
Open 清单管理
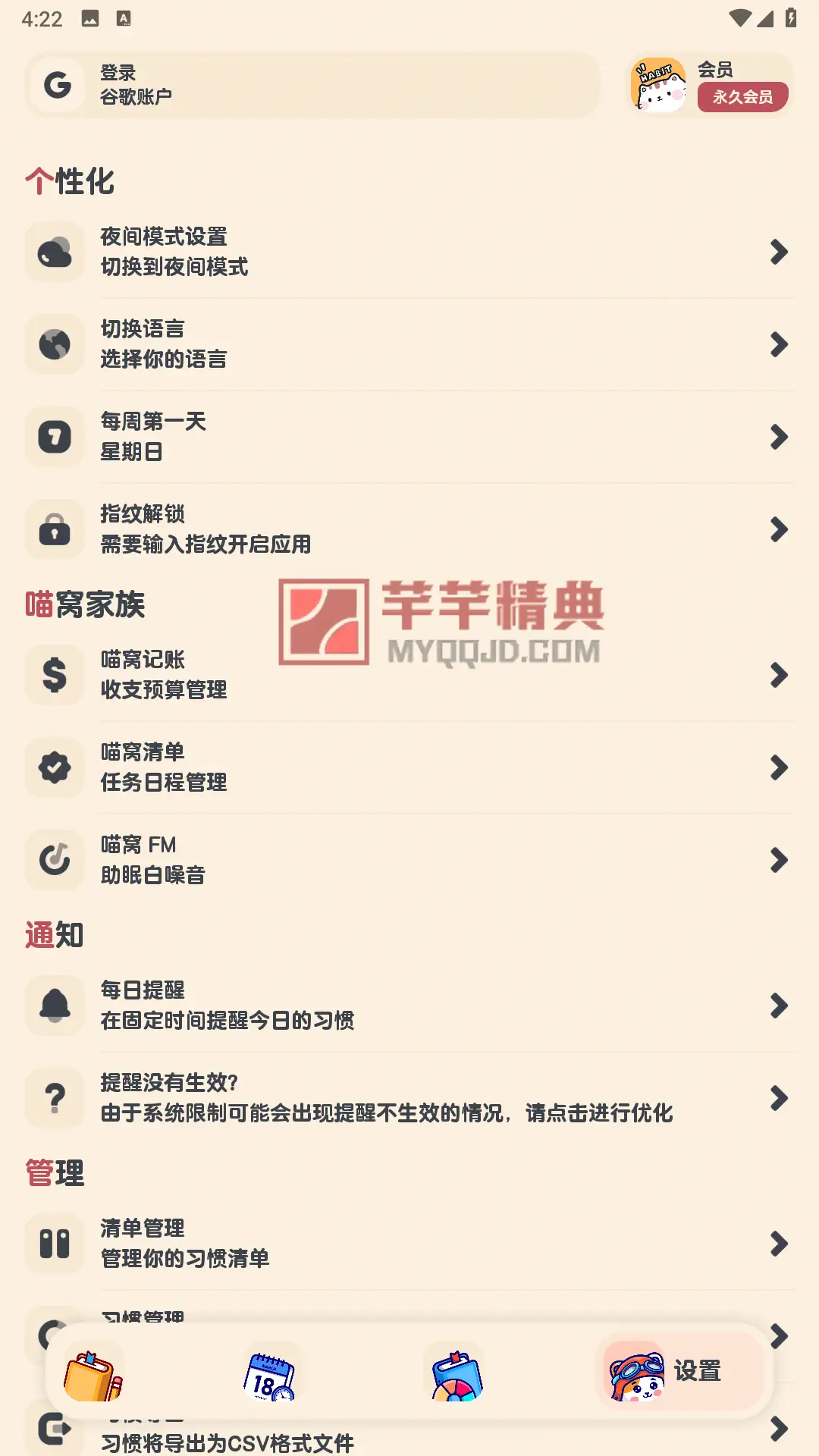click(409, 1244)
